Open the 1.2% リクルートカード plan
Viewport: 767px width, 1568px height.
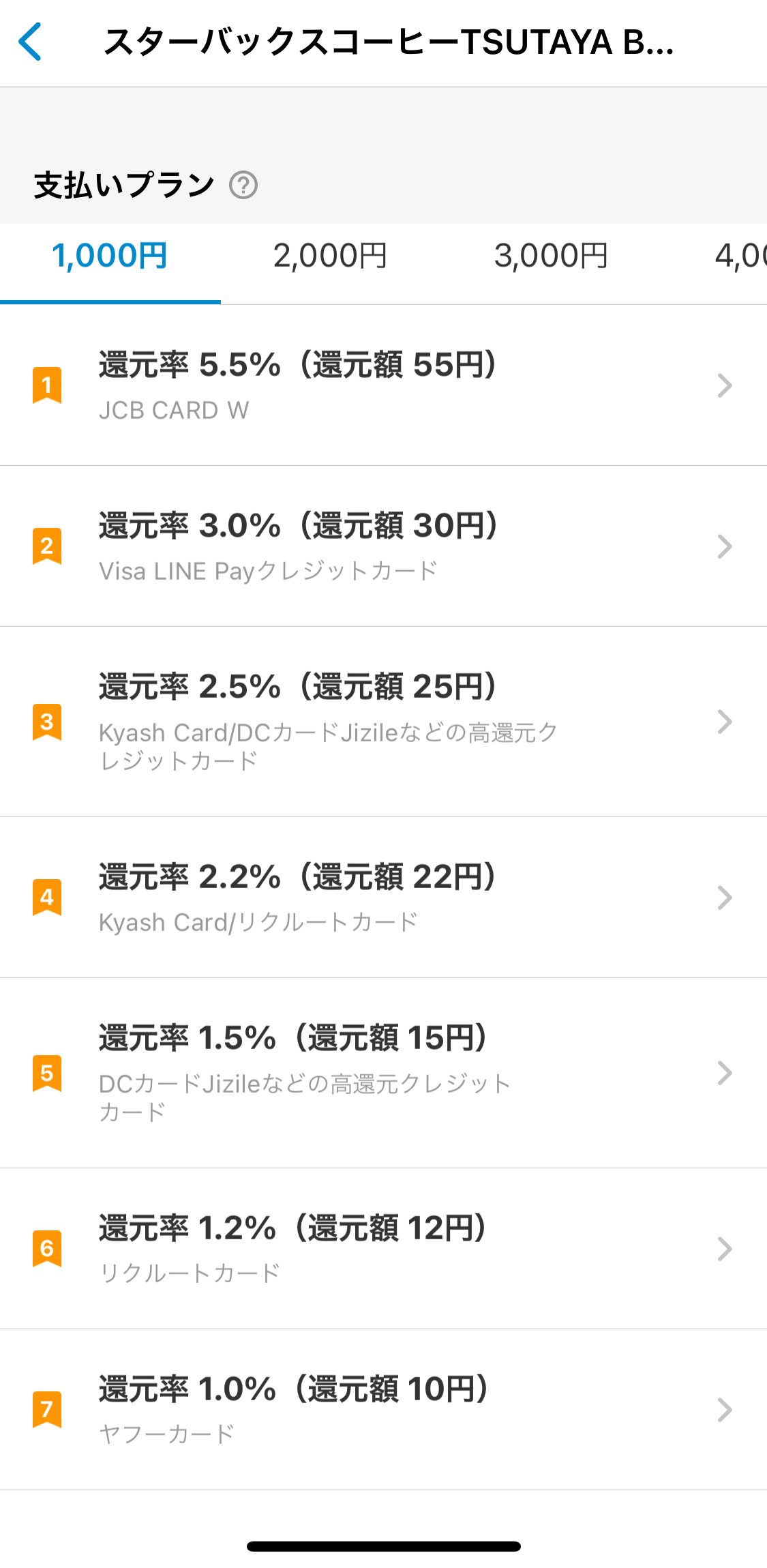(x=383, y=1249)
